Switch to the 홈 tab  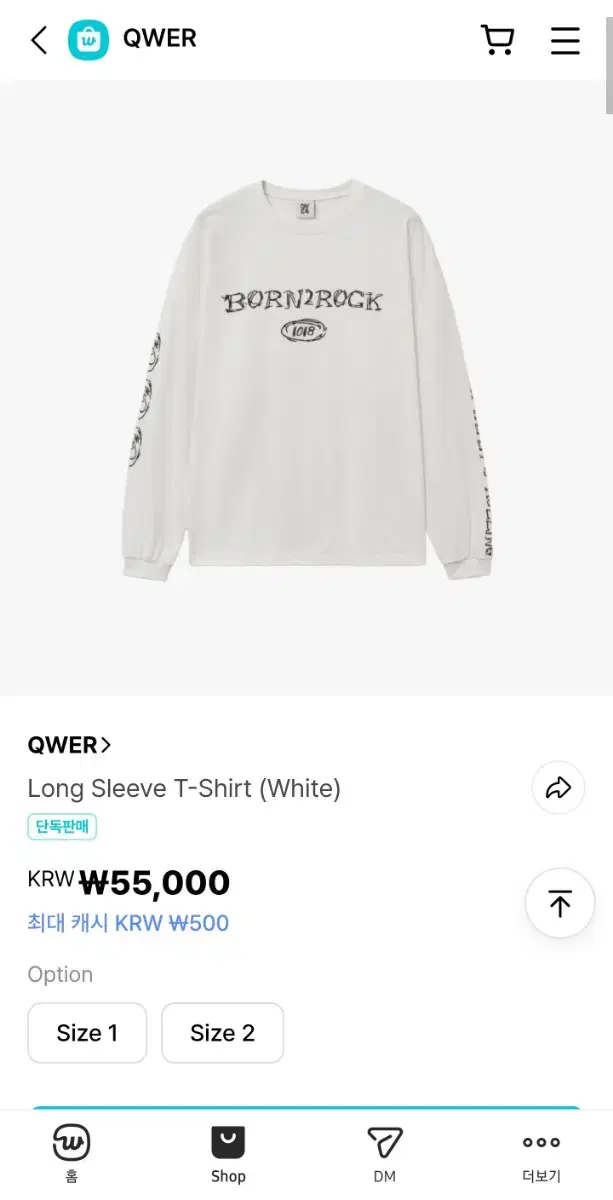click(x=71, y=1154)
